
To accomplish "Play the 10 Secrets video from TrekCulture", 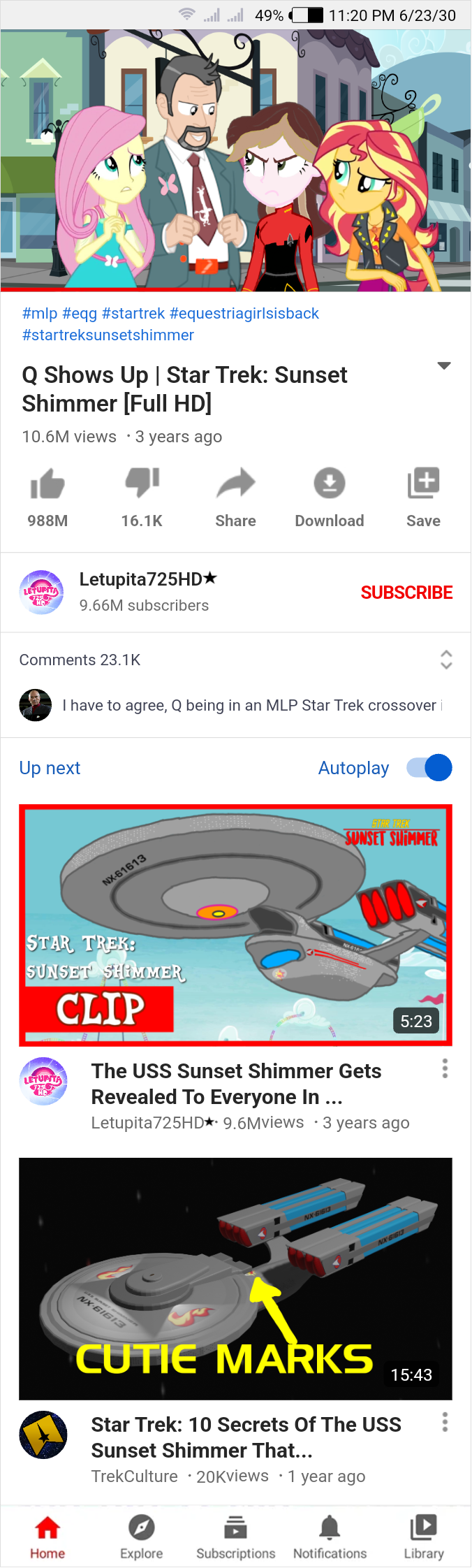I will [x=235, y=1279].
